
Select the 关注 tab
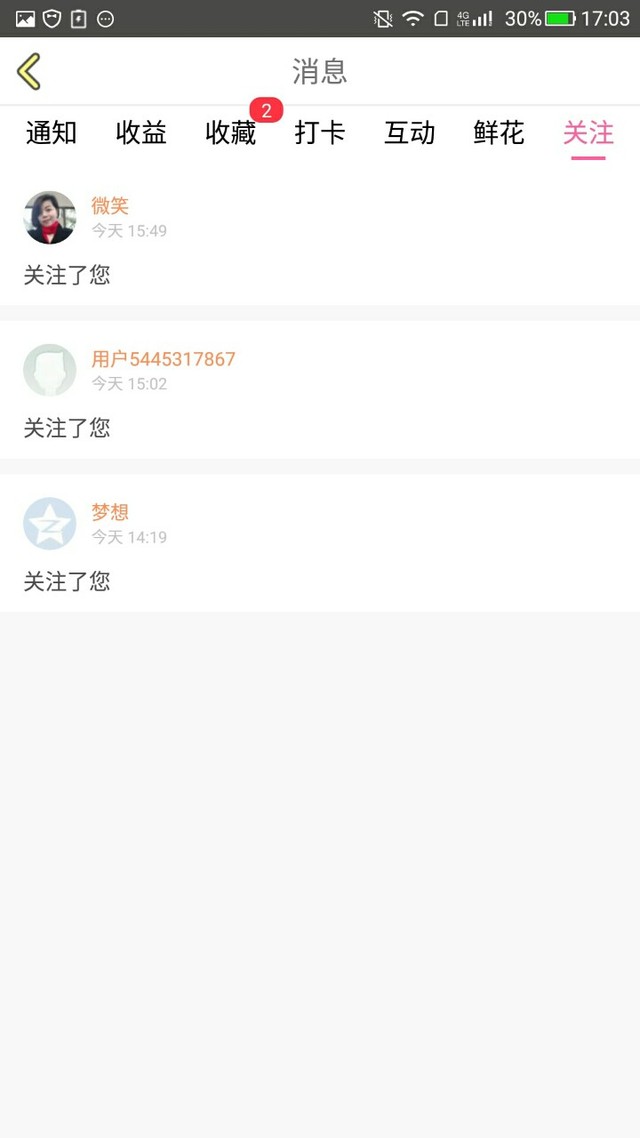(x=588, y=134)
